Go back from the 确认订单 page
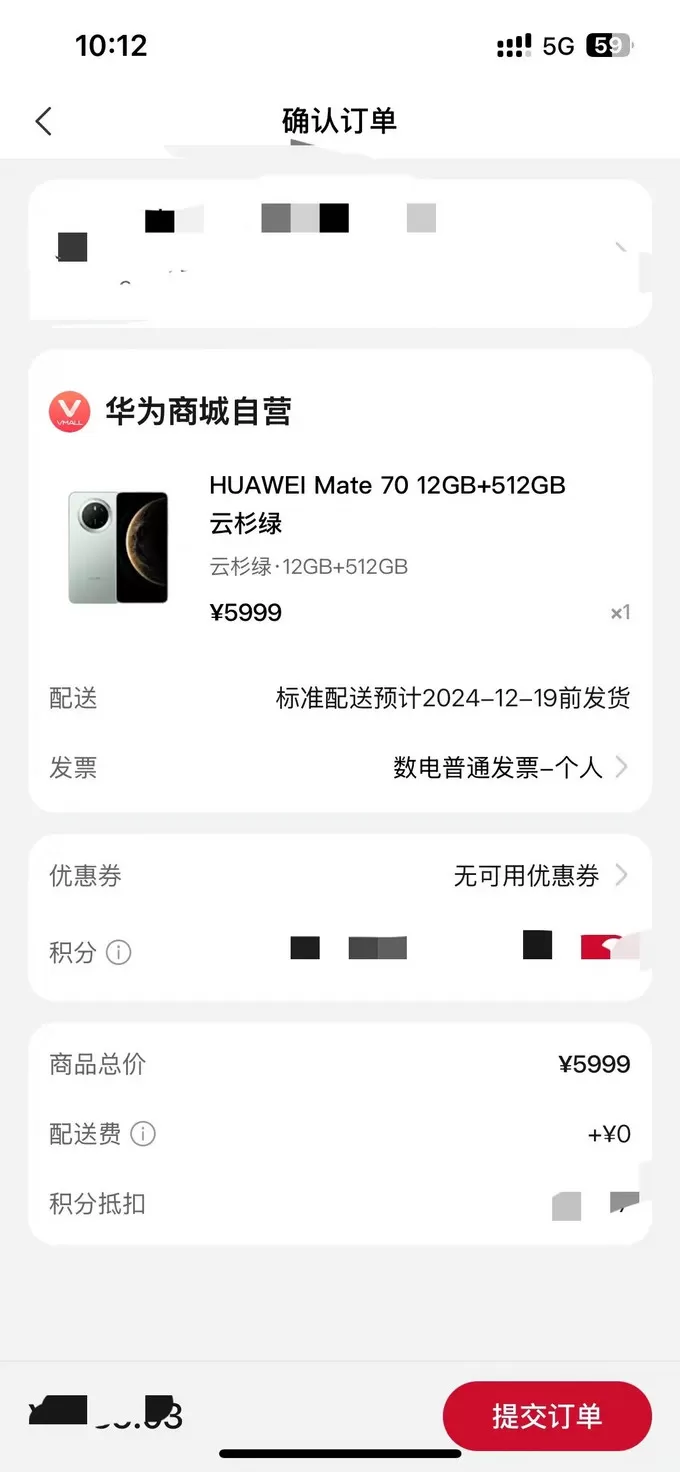Screen dimensions: 680x1472 tap(43, 122)
